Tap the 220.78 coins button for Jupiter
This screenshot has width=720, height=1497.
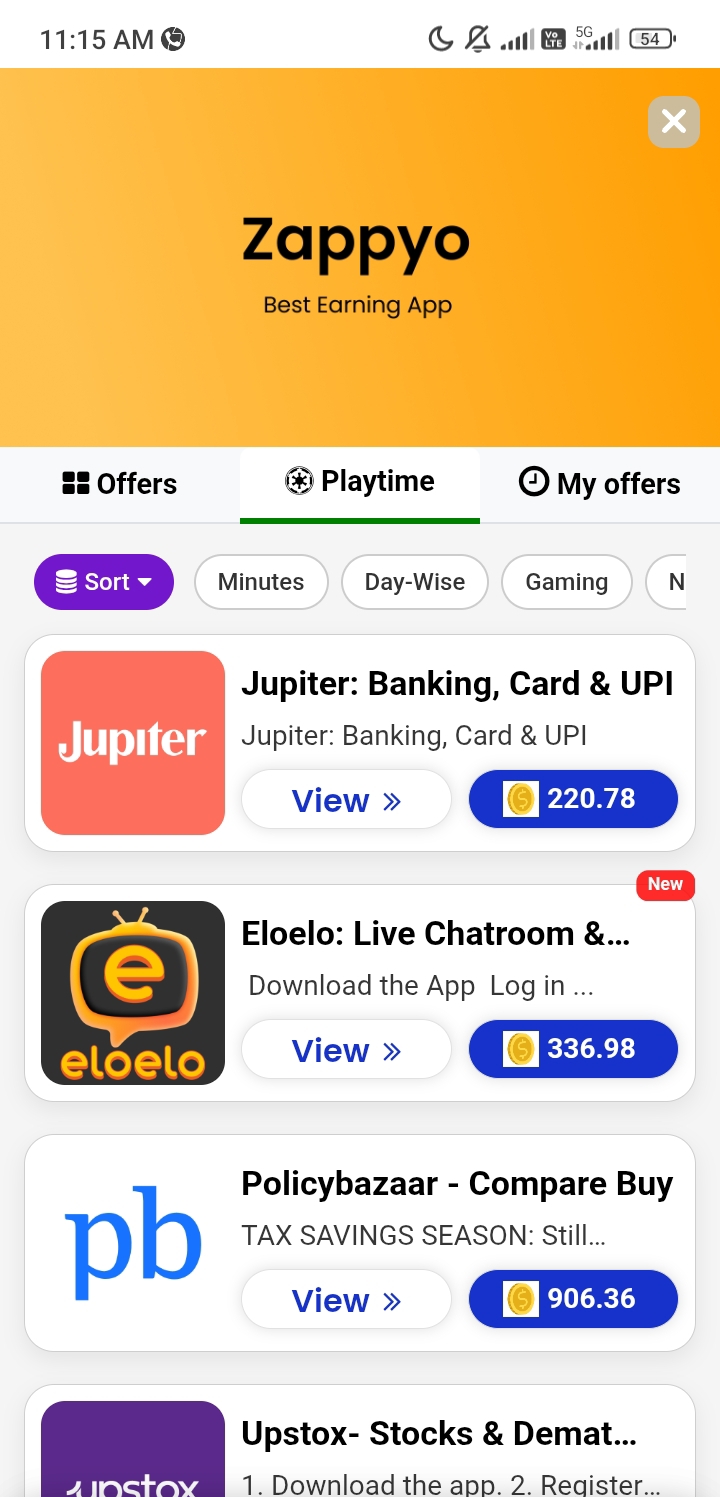[x=573, y=799]
